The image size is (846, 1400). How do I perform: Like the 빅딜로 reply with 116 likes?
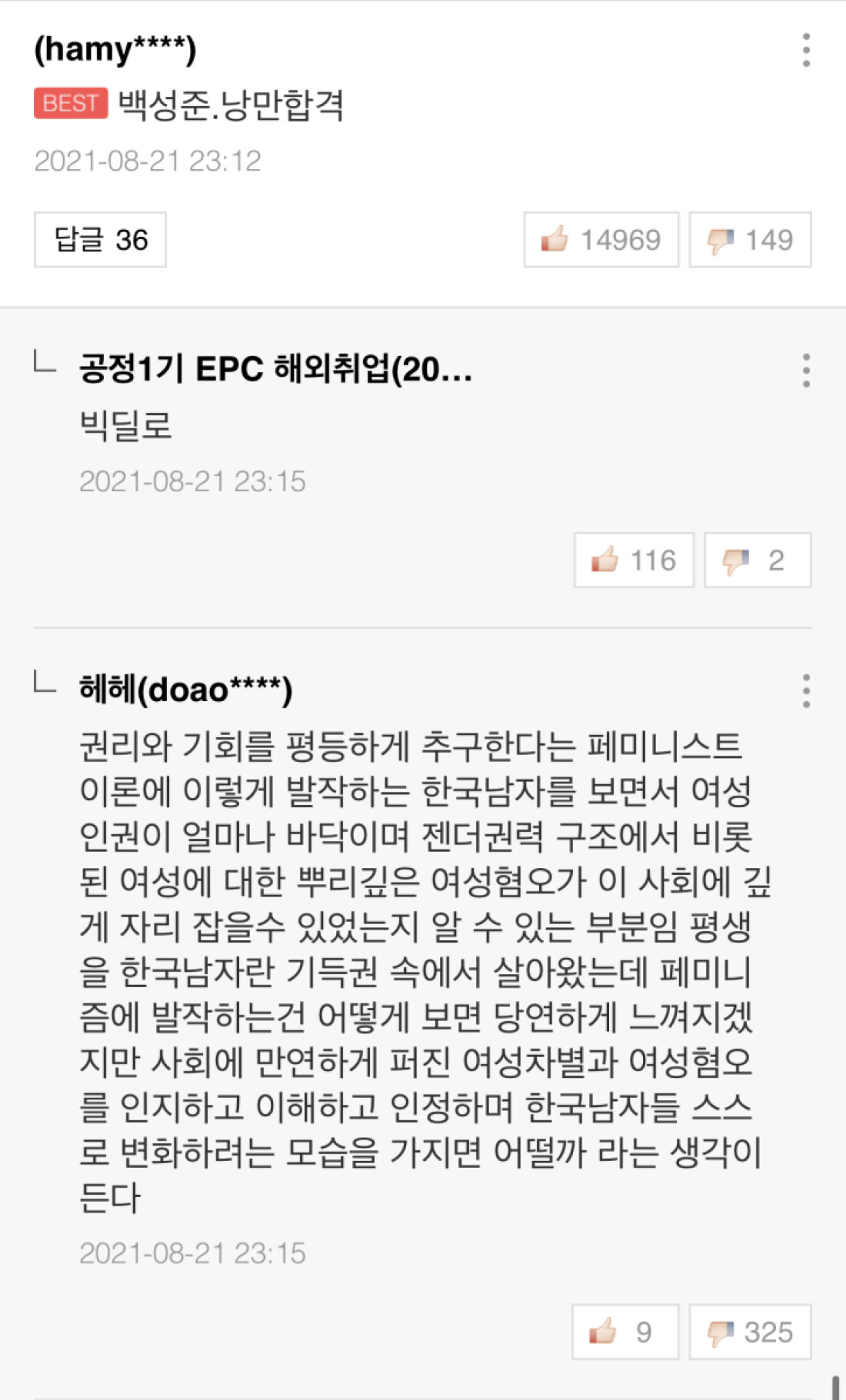click(634, 560)
